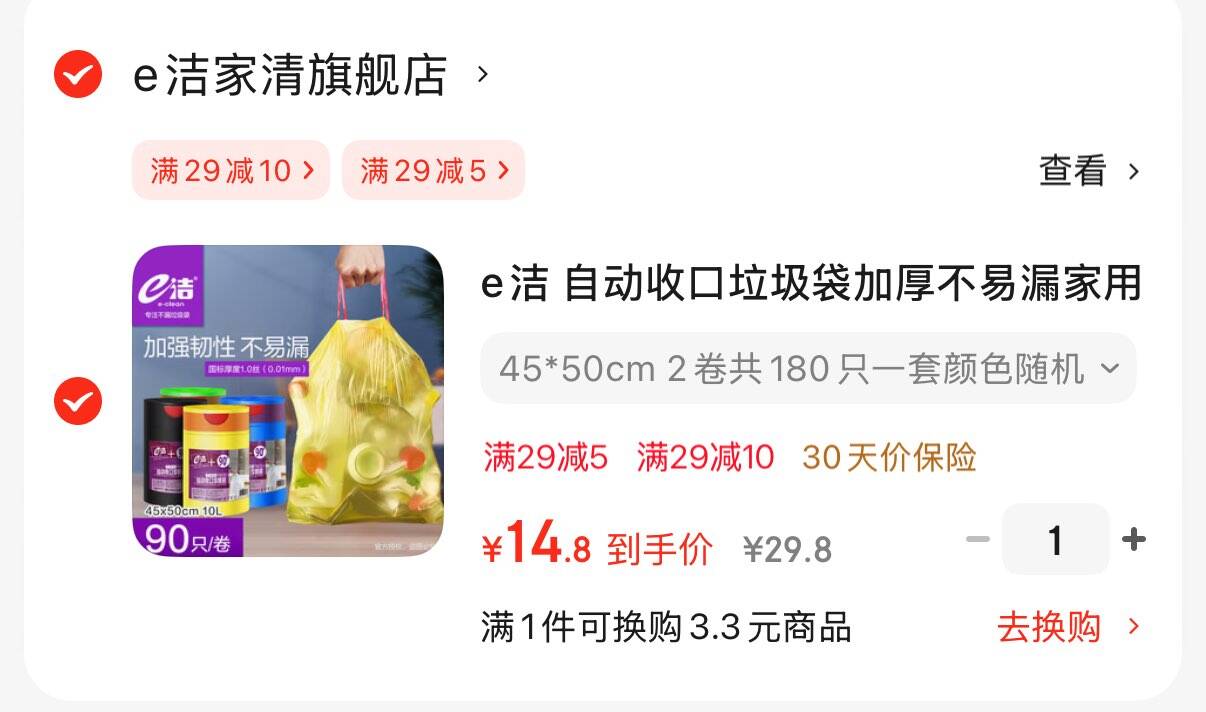
Task: Open the garbage bag product image
Action: [288, 401]
